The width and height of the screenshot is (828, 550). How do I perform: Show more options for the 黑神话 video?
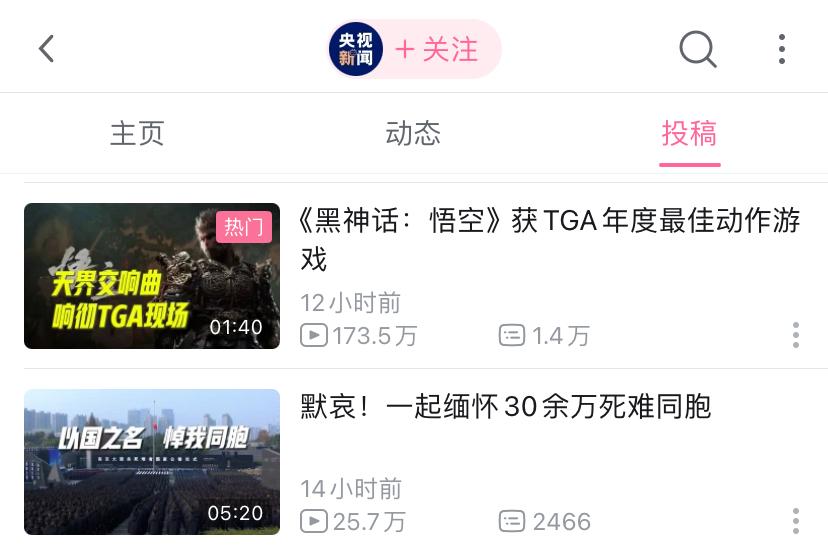tap(796, 335)
